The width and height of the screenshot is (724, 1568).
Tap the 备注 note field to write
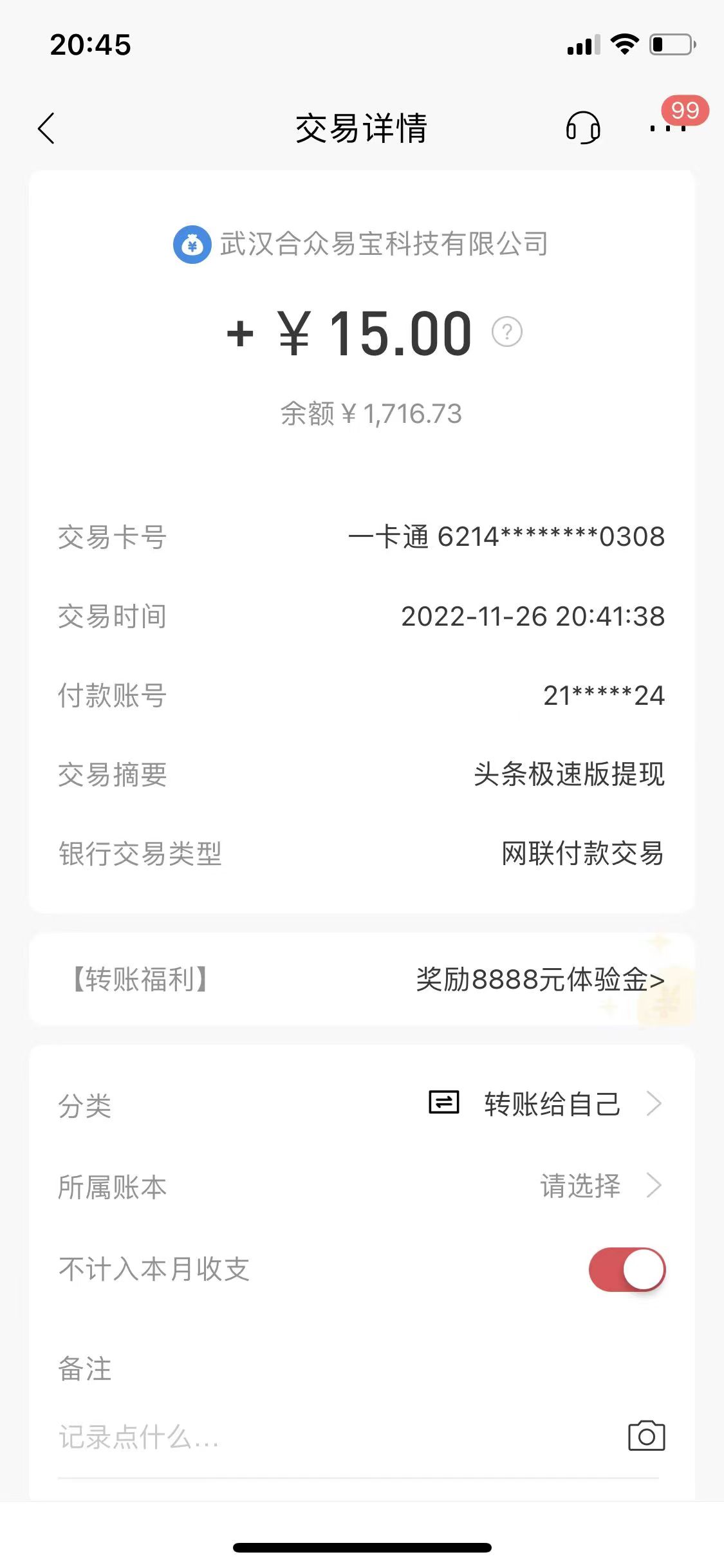pos(322,1437)
